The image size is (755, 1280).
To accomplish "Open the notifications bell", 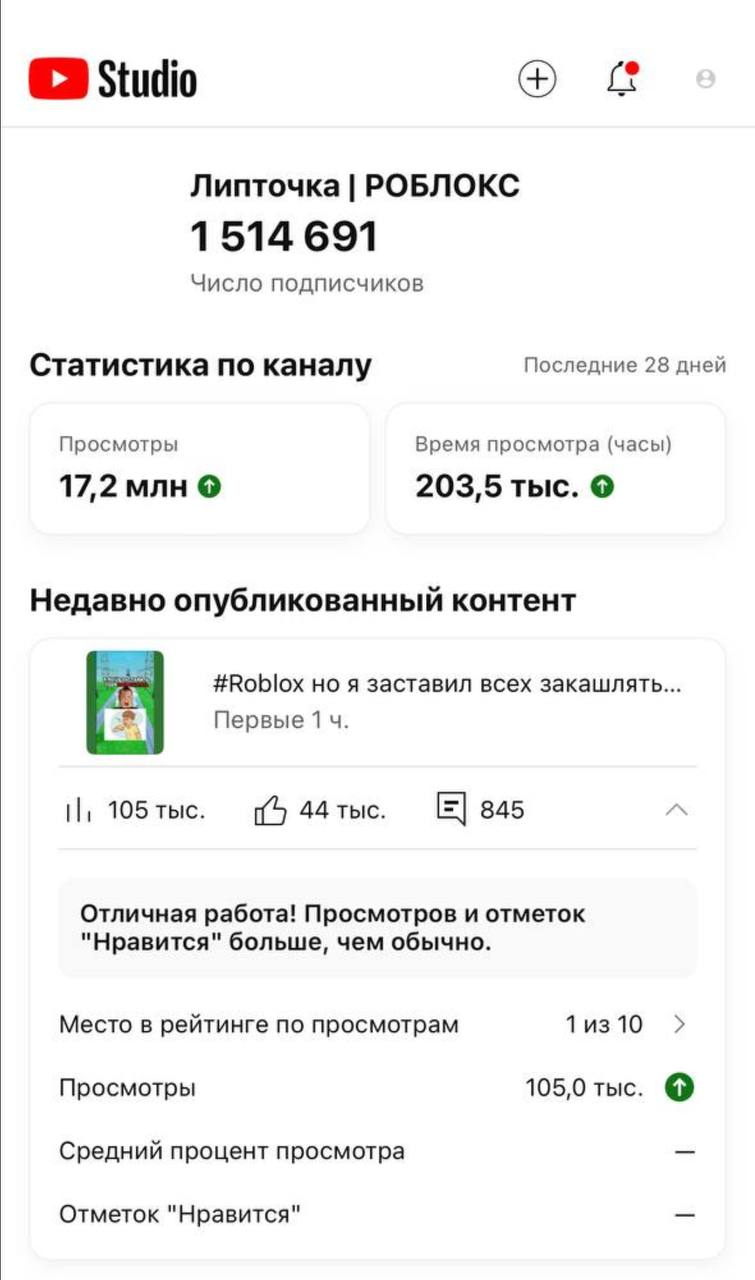I will click(x=622, y=79).
